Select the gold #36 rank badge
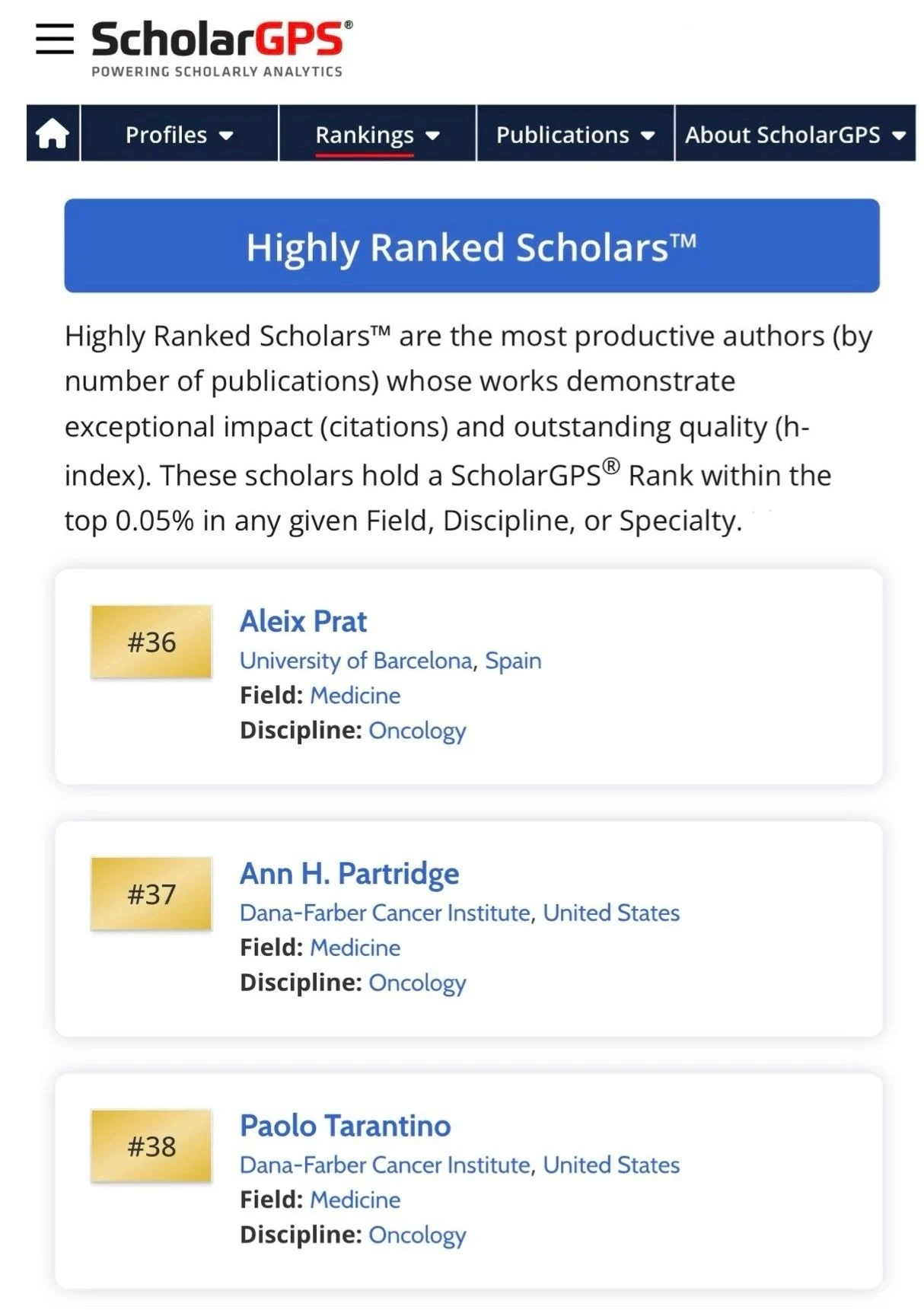The image size is (924, 1313). [x=151, y=643]
